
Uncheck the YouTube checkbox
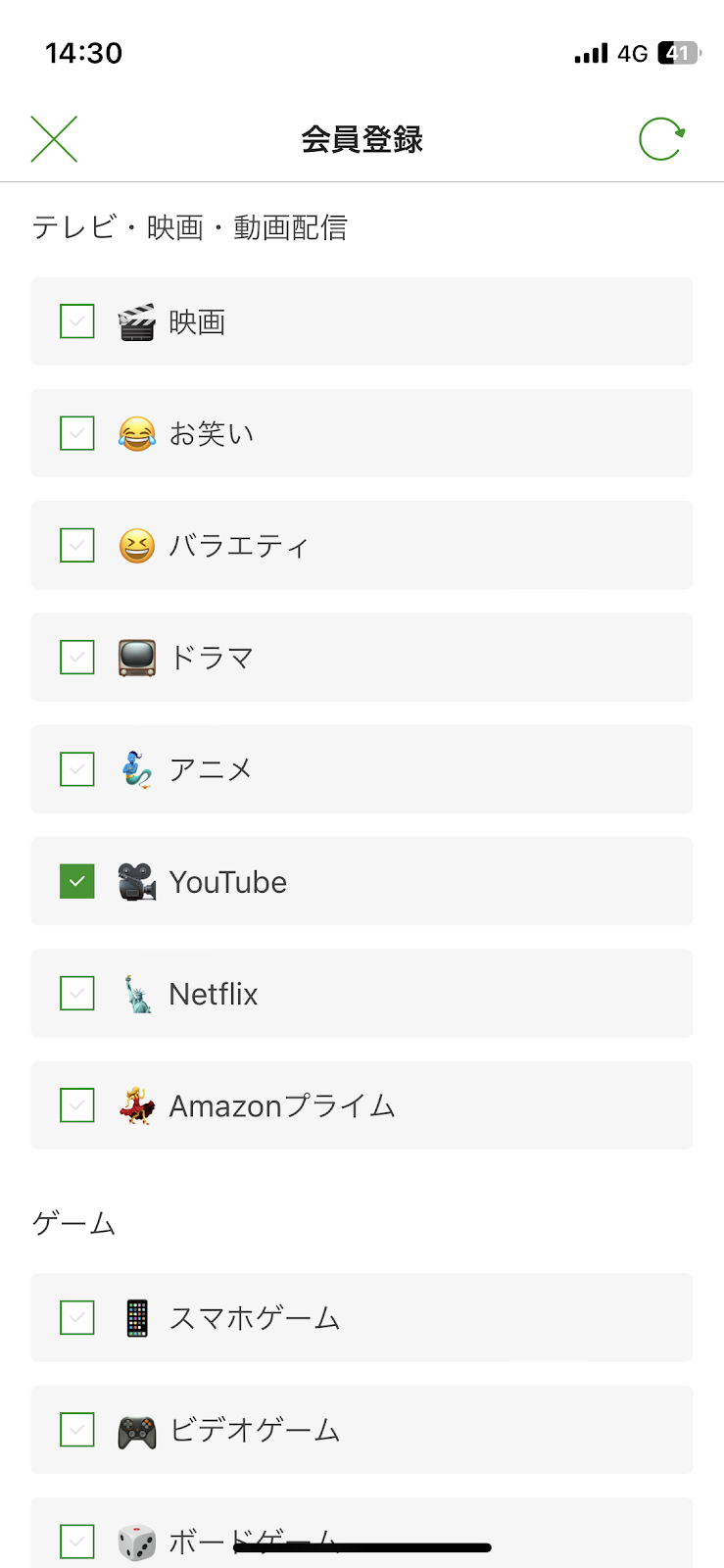point(77,881)
